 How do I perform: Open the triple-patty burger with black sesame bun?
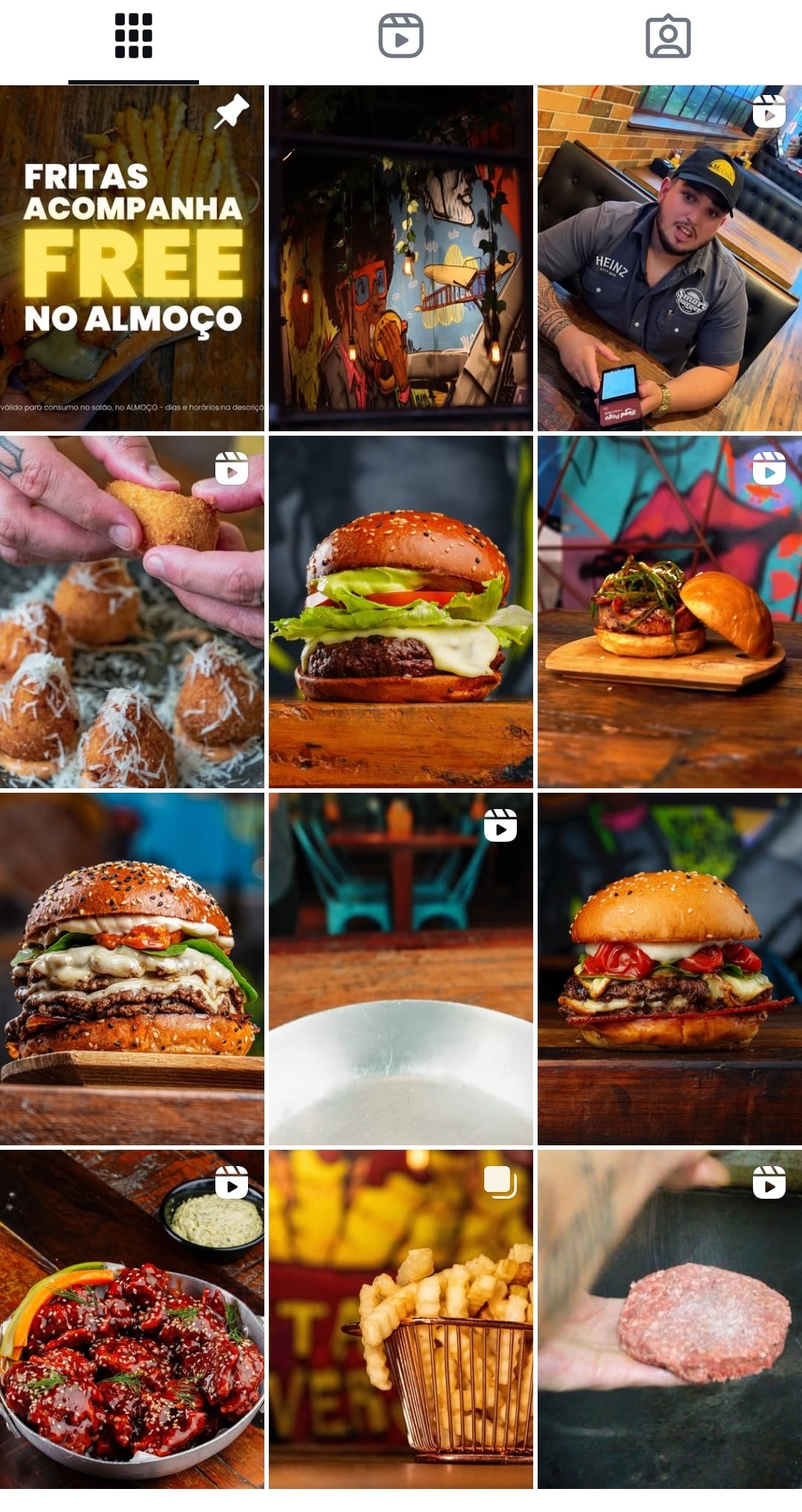point(132,969)
